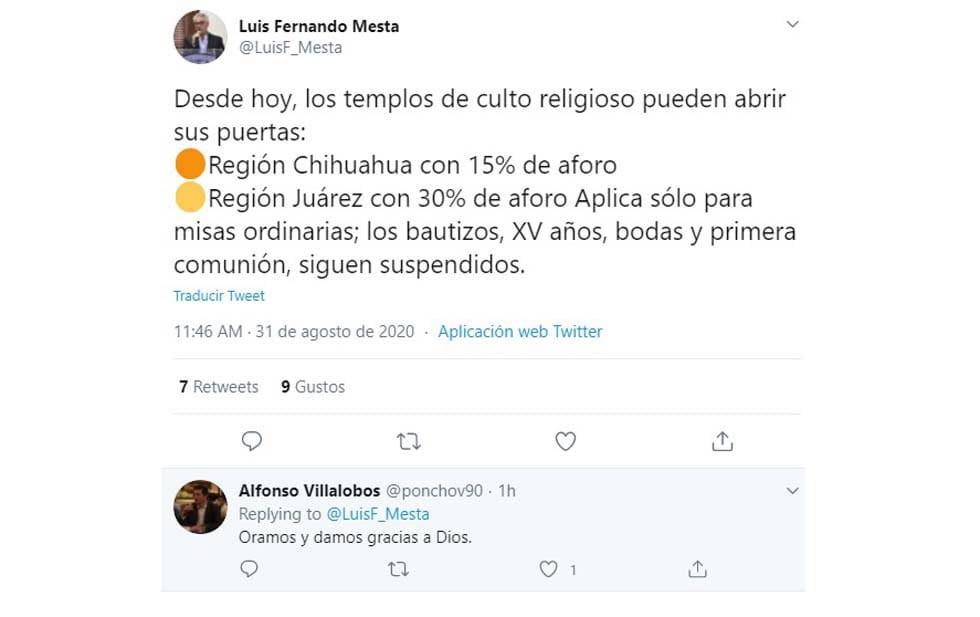
Task: Open the @LuisF_Mesta mention link in the reply
Action: tap(378, 514)
